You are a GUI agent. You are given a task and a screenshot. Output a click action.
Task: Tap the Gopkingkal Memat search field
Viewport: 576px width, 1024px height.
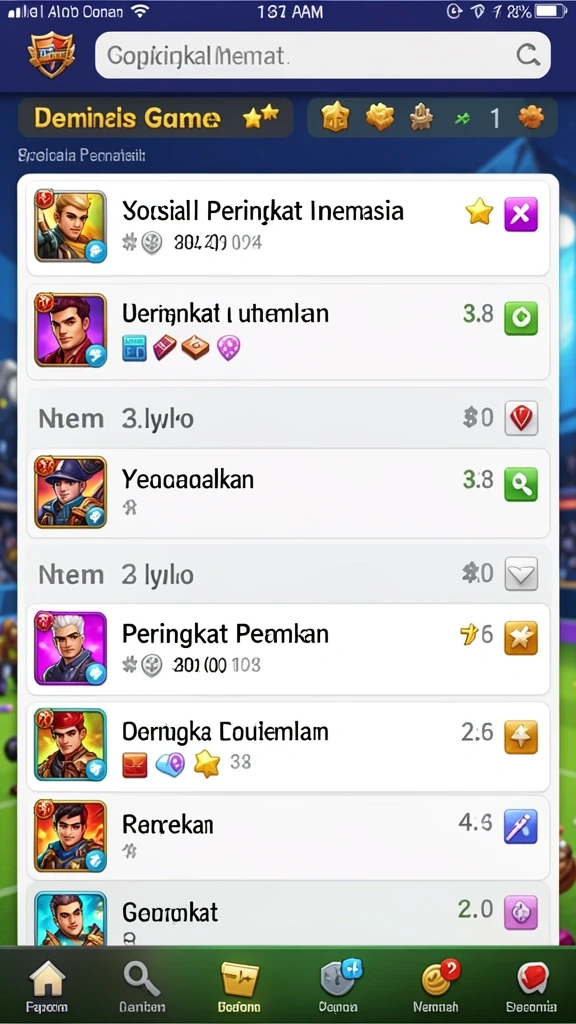click(x=323, y=56)
